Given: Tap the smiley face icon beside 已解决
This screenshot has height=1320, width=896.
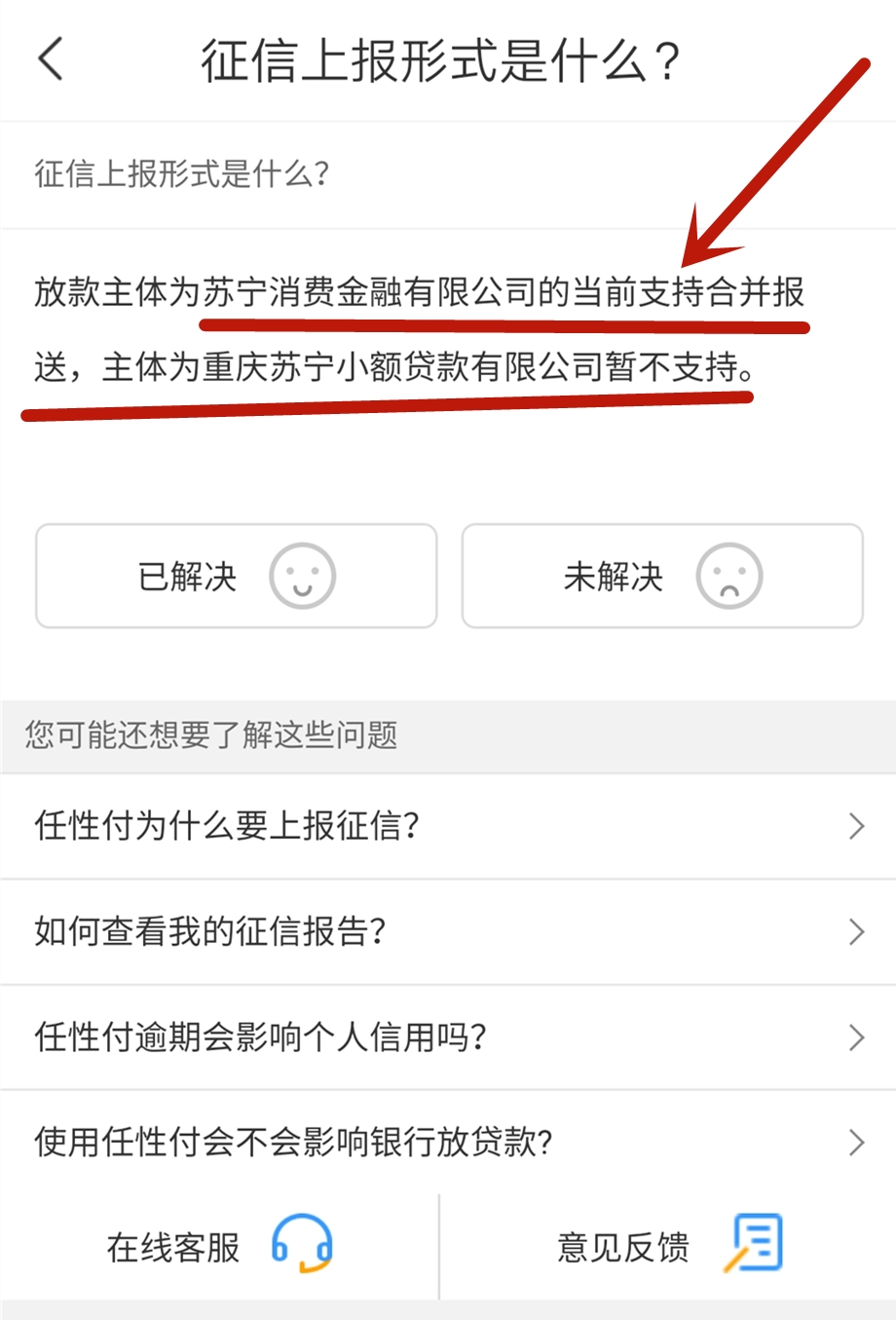Looking at the screenshot, I should [x=302, y=576].
